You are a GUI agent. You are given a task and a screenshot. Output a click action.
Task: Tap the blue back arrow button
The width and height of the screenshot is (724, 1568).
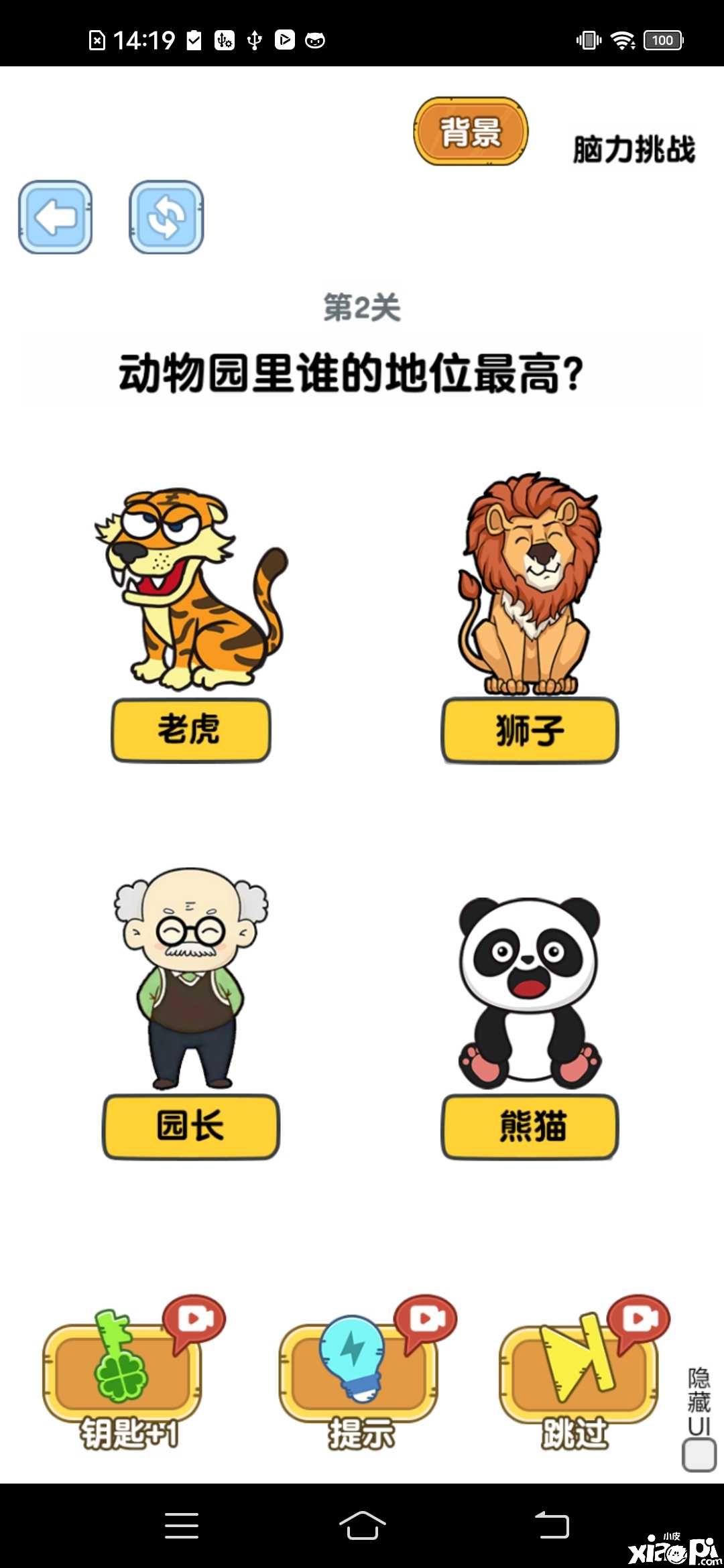tap(55, 217)
